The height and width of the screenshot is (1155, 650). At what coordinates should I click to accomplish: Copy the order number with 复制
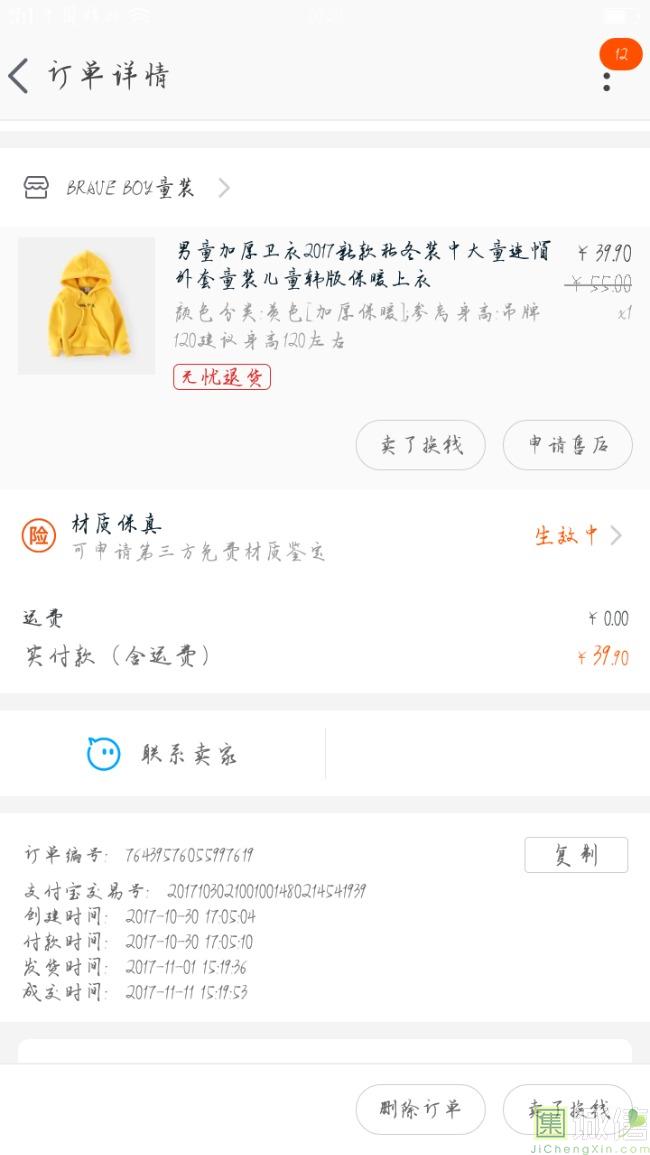[x=576, y=855]
